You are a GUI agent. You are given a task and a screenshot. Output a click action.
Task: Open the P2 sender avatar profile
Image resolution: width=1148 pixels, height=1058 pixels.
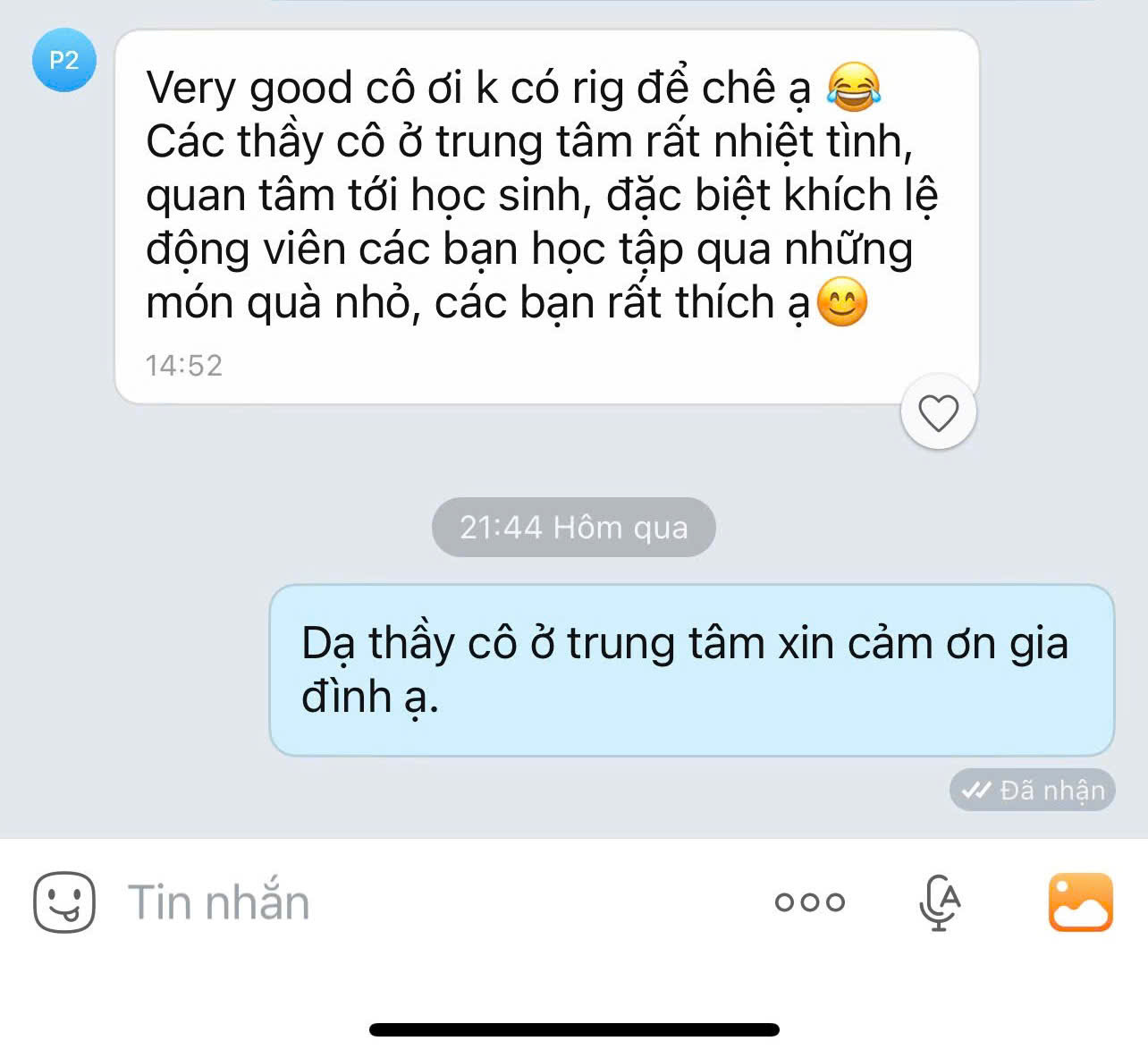[63, 60]
